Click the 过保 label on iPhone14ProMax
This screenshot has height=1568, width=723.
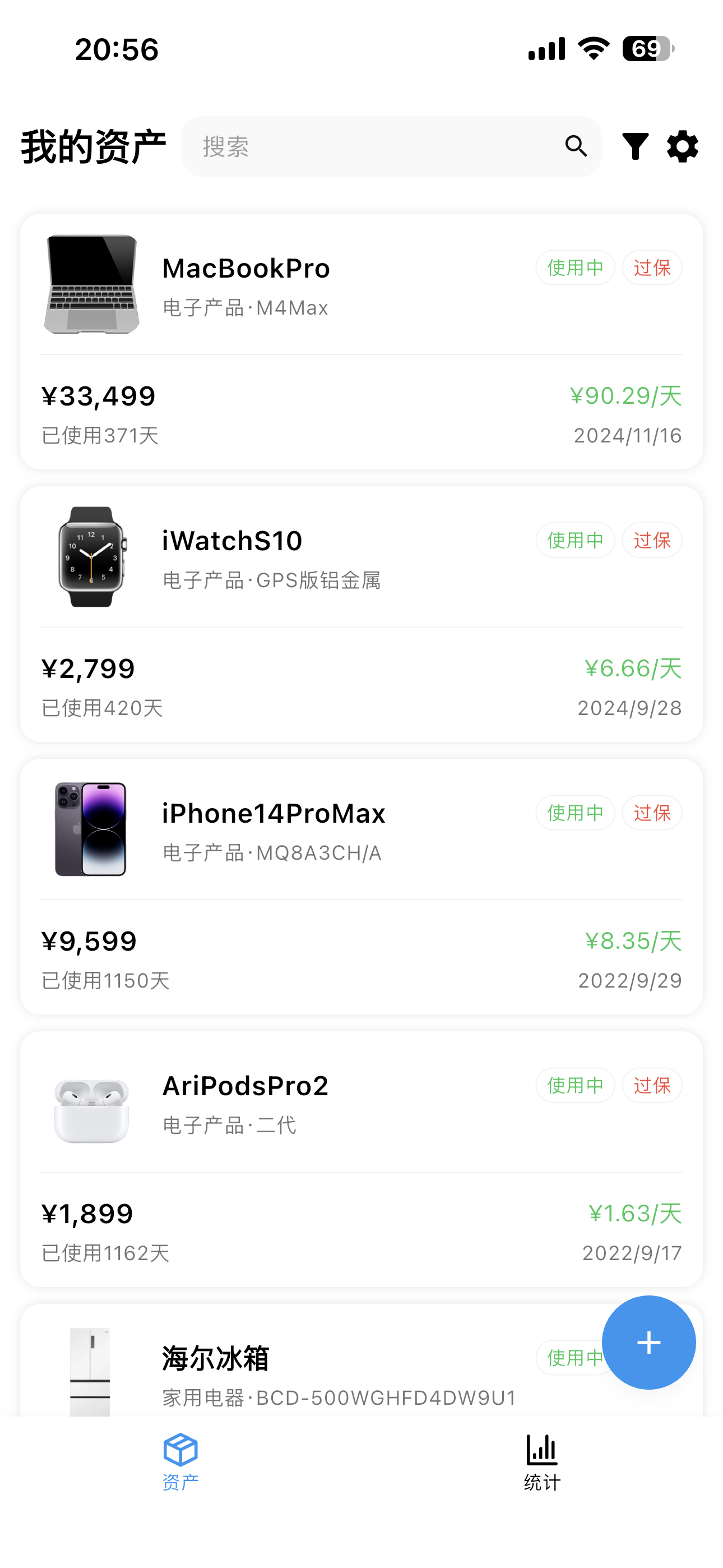tap(652, 813)
